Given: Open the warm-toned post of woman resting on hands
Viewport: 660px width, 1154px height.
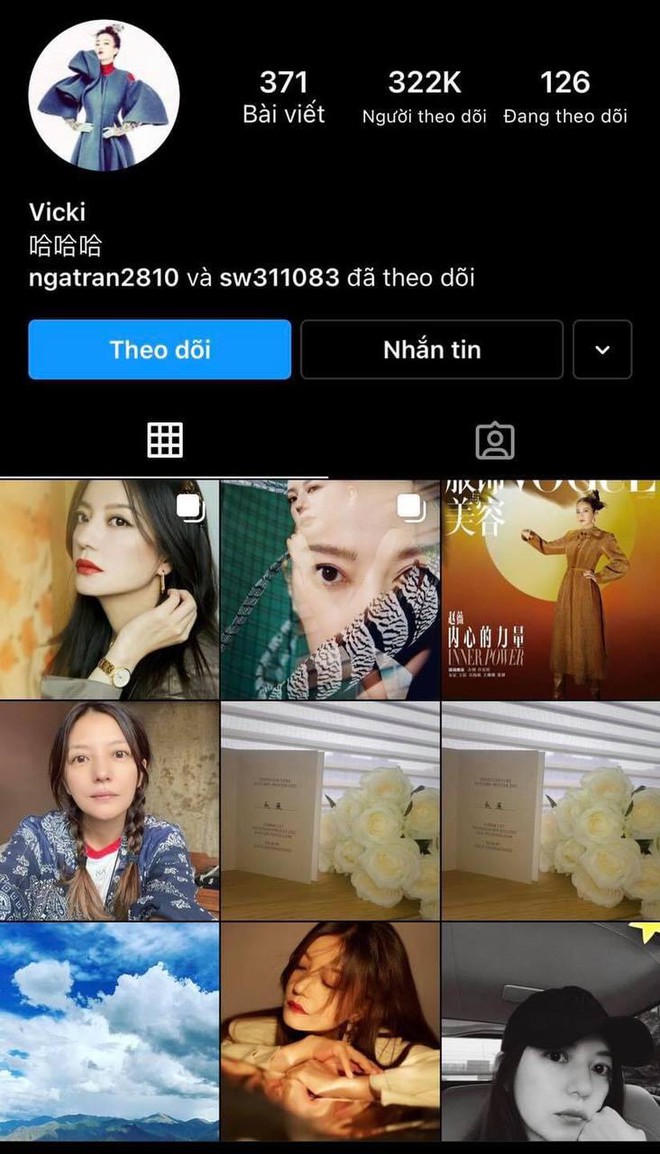Looking at the screenshot, I should pos(330,1032).
